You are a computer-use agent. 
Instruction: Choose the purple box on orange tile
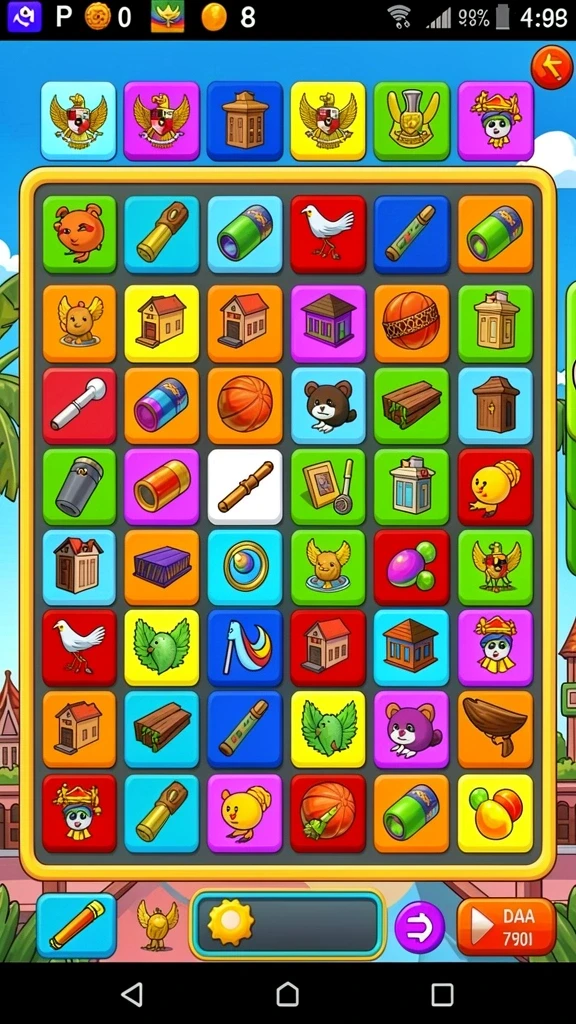(x=162, y=567)
